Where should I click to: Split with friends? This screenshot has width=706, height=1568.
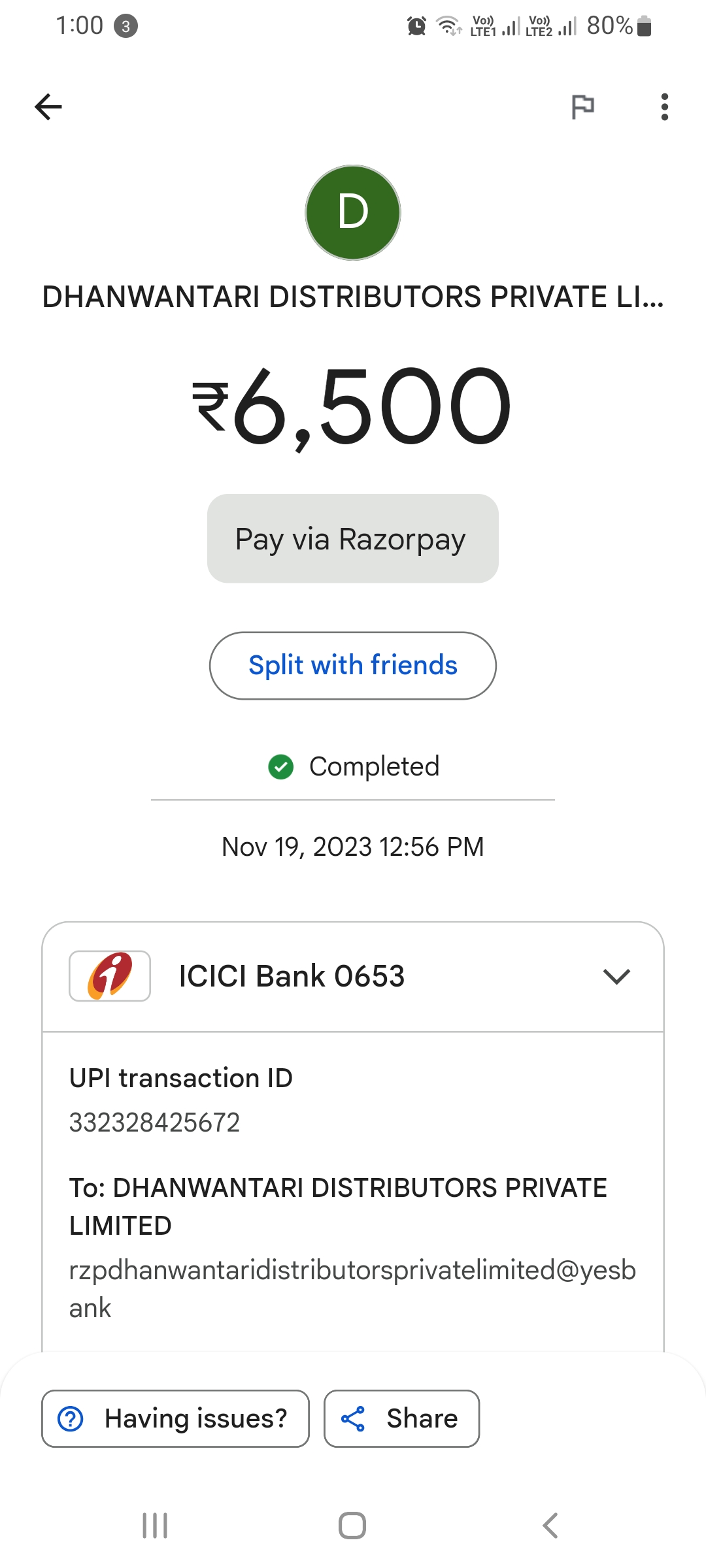tap(353, 665)
